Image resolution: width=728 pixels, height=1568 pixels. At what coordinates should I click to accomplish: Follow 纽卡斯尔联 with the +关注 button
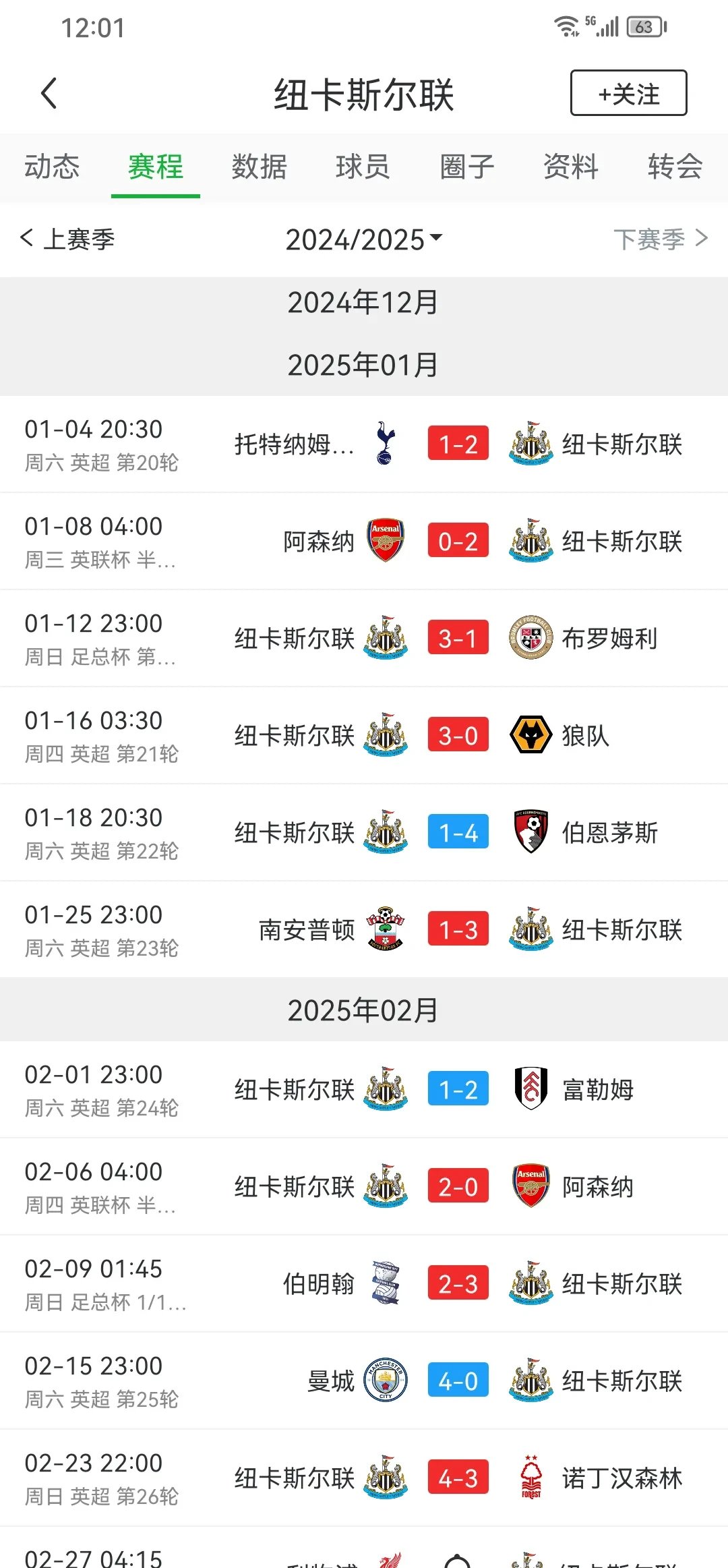628,93
